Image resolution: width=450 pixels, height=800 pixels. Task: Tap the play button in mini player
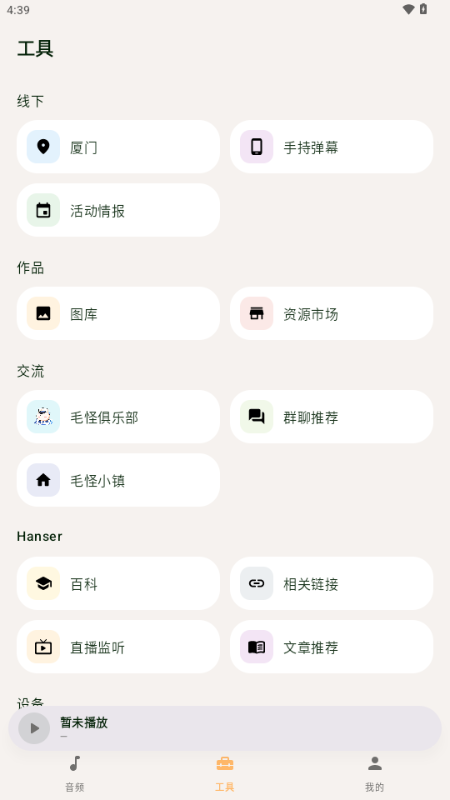coord(34,728)
